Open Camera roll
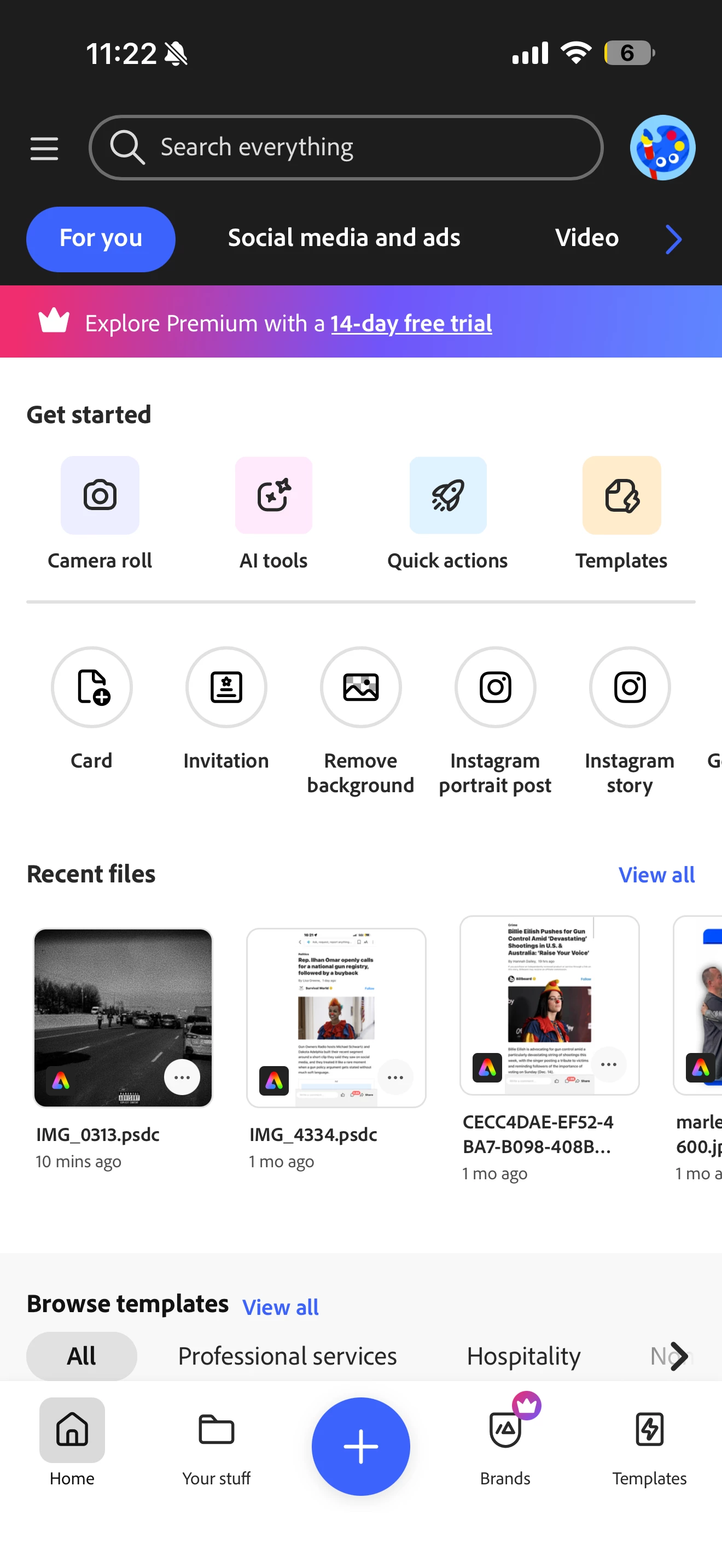722x1568 pixels. [x=100, y=495]
